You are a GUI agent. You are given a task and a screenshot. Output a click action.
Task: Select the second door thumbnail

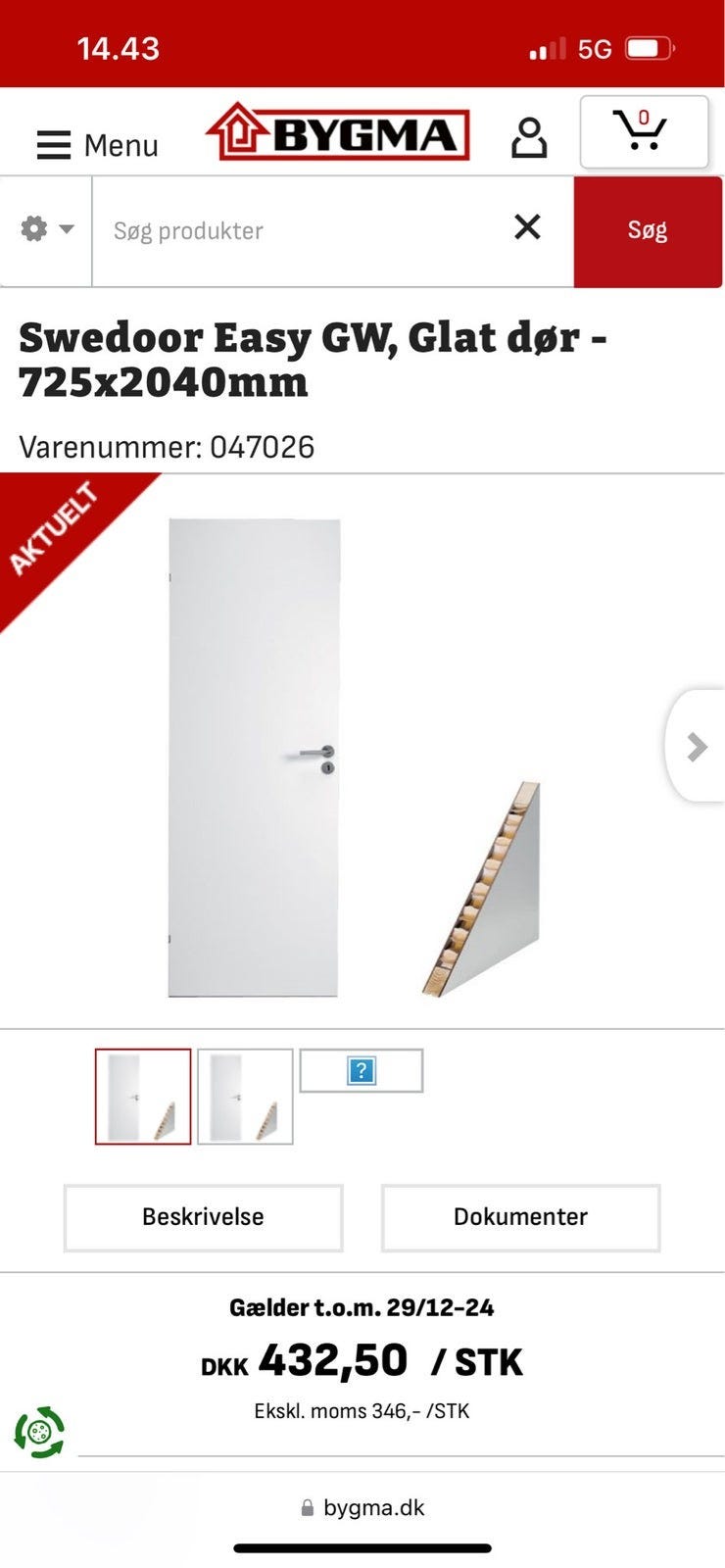pyautogui.click(x=244, y=1094)
